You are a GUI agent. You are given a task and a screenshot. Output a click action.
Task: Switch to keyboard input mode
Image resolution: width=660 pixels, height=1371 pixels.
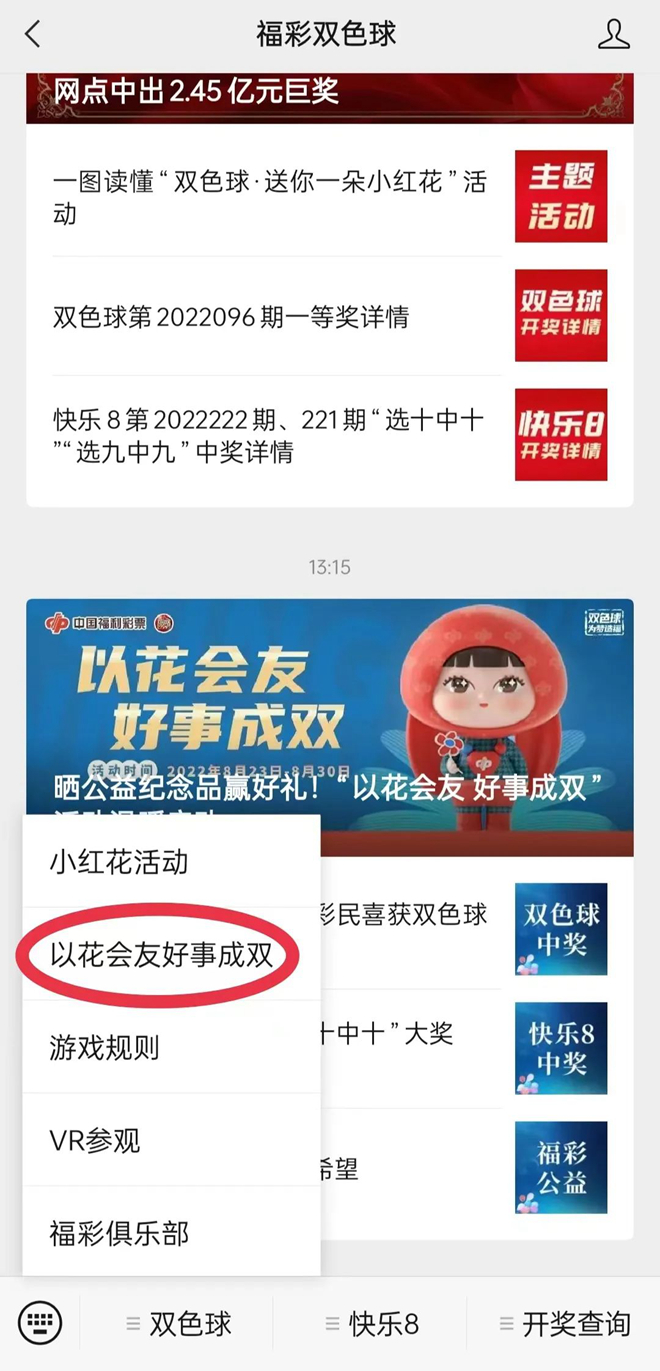tap(40, 1324)
